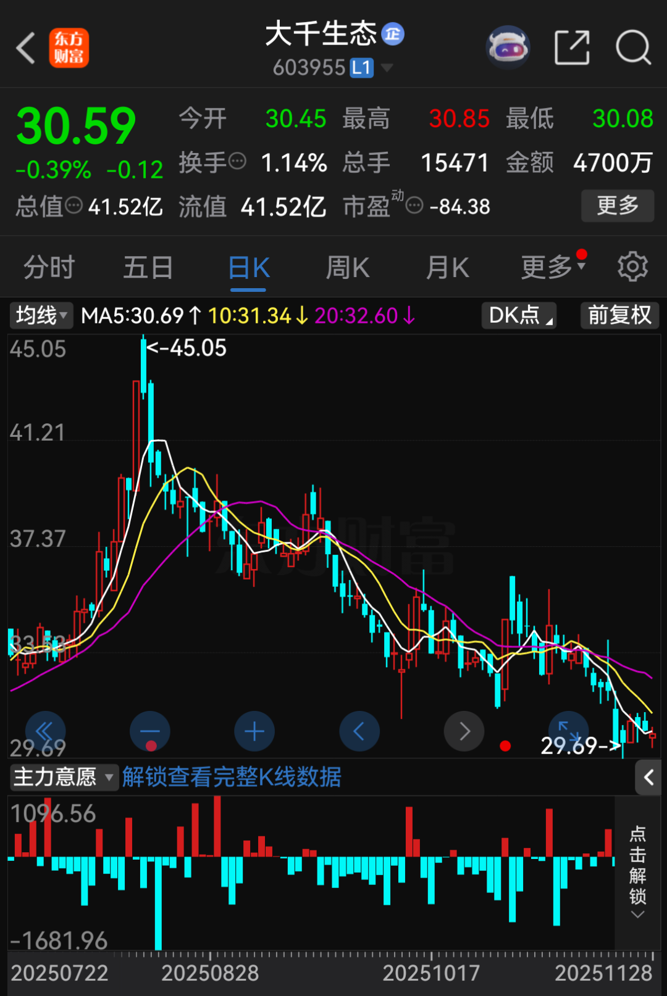Switch to the 五日 chart tab
This screenshot has width=667, height=996.
(148, 267)
